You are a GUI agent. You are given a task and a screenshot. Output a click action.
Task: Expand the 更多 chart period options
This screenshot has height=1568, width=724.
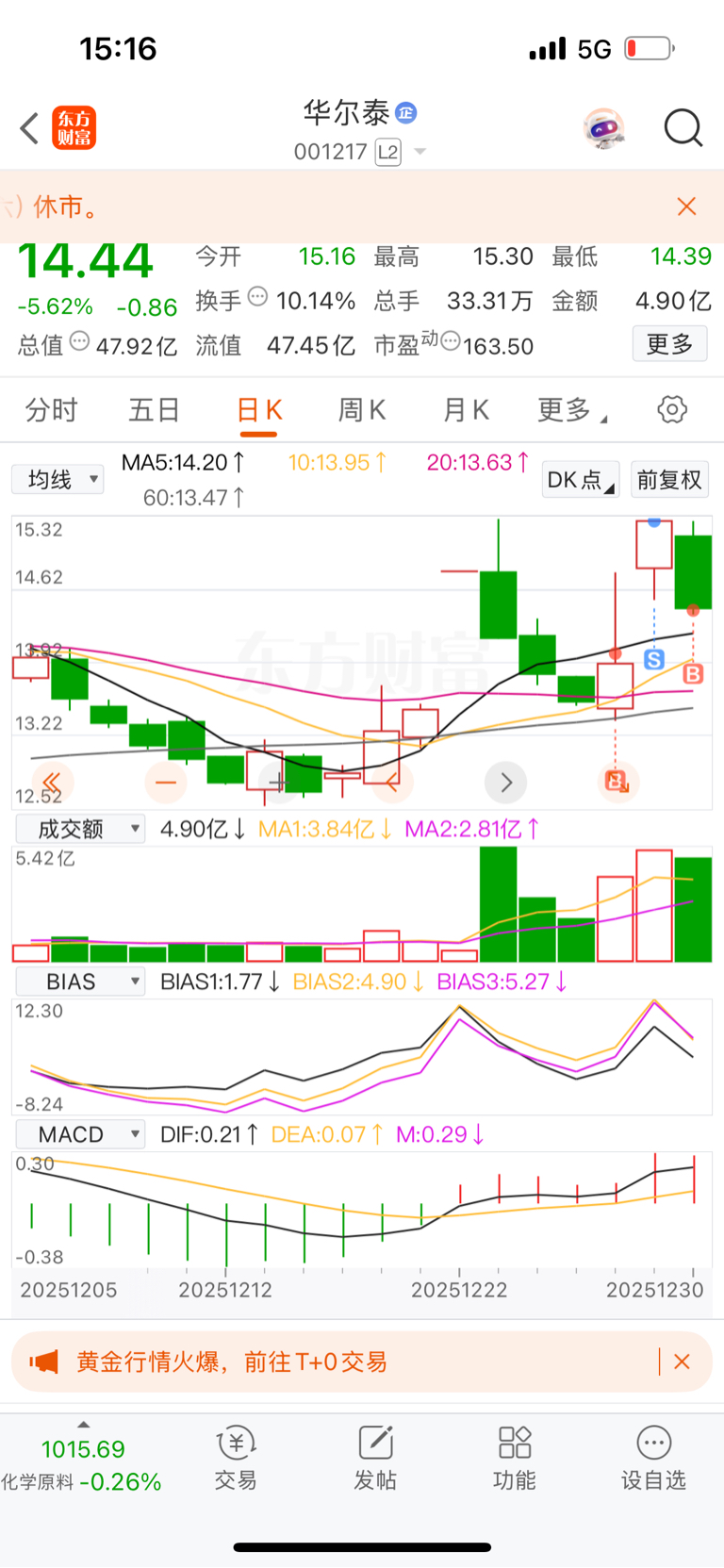coord(570,410)
